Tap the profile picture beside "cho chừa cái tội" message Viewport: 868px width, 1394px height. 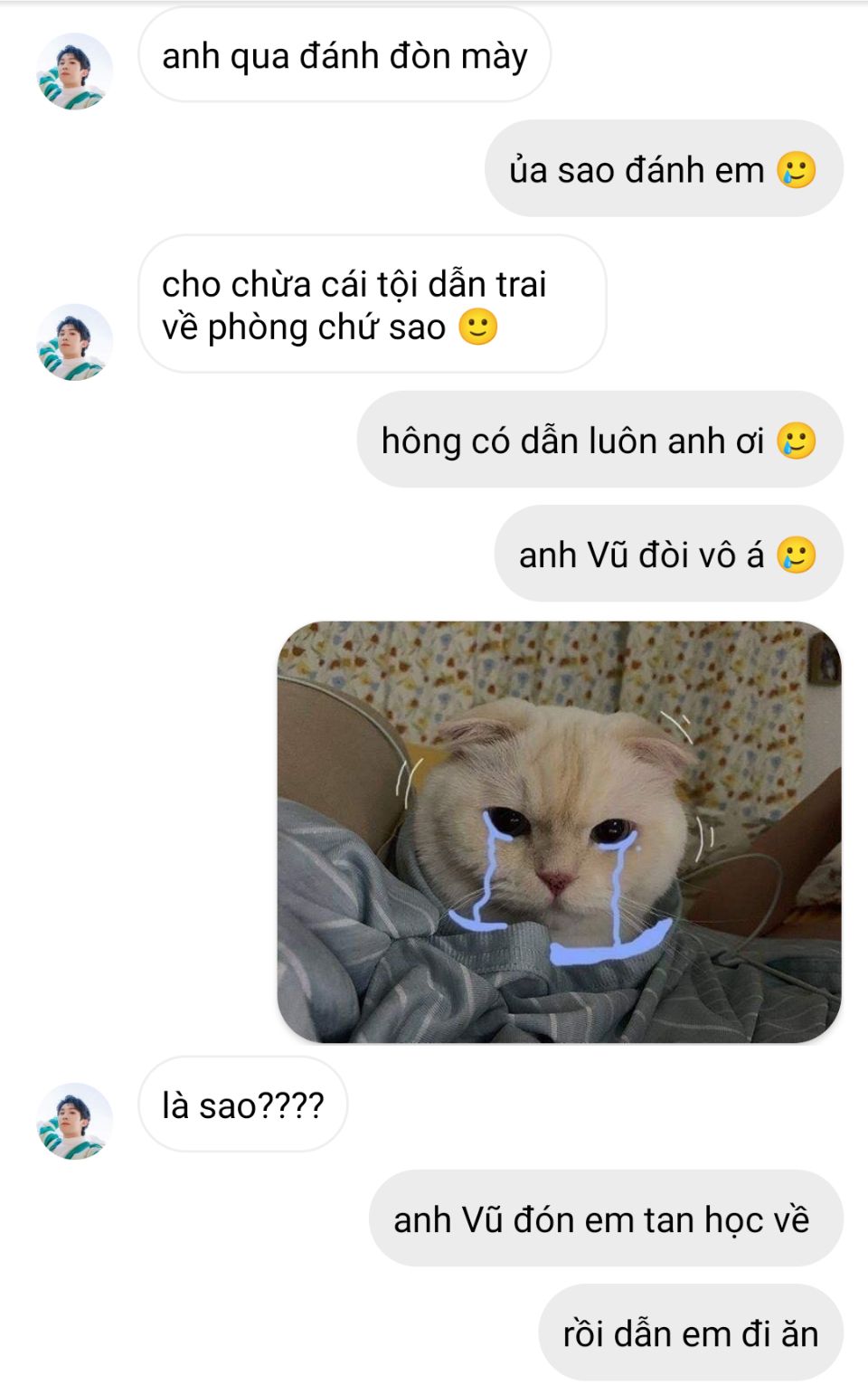(74, 342)
